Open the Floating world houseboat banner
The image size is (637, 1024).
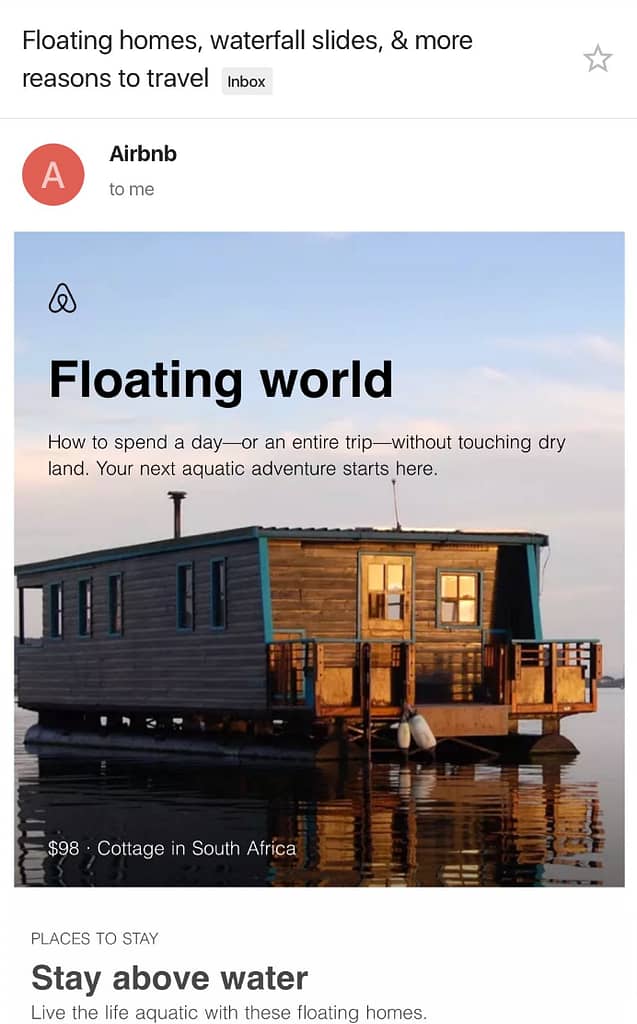pos(319,600)
